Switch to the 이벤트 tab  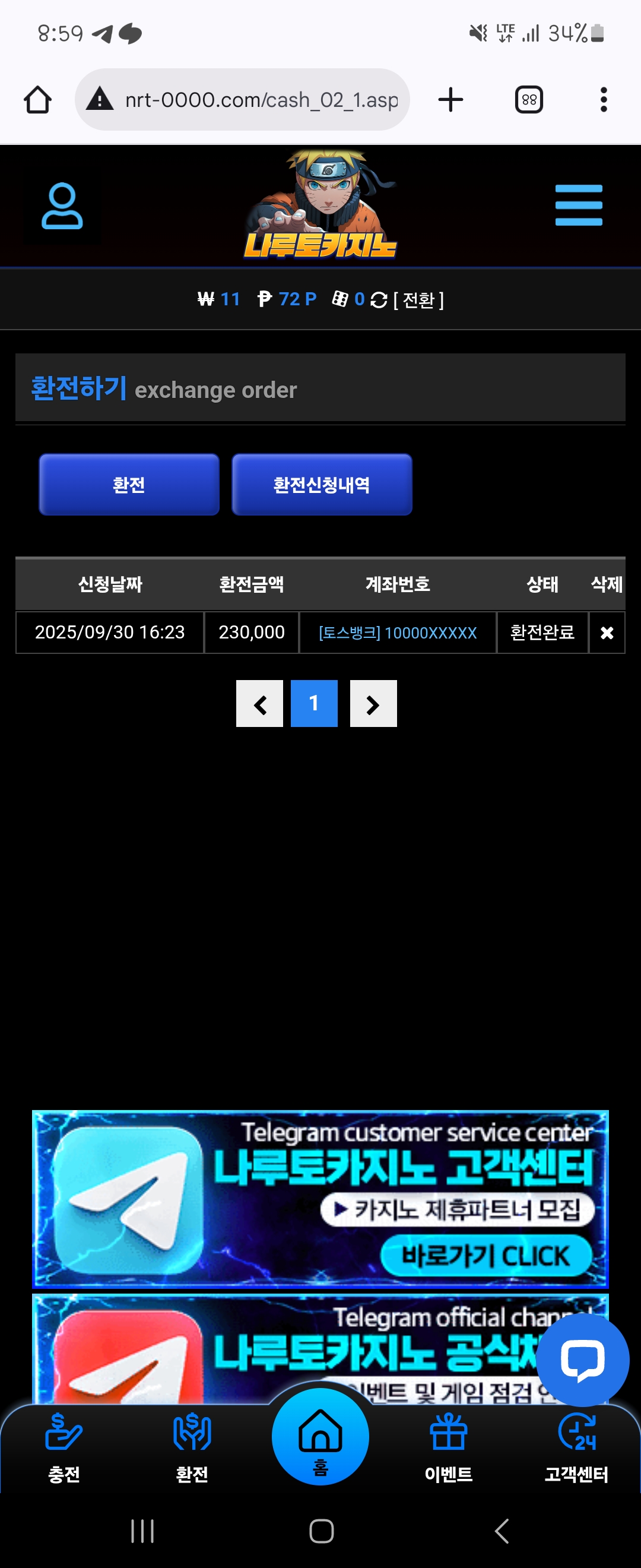pos(448,1449)
